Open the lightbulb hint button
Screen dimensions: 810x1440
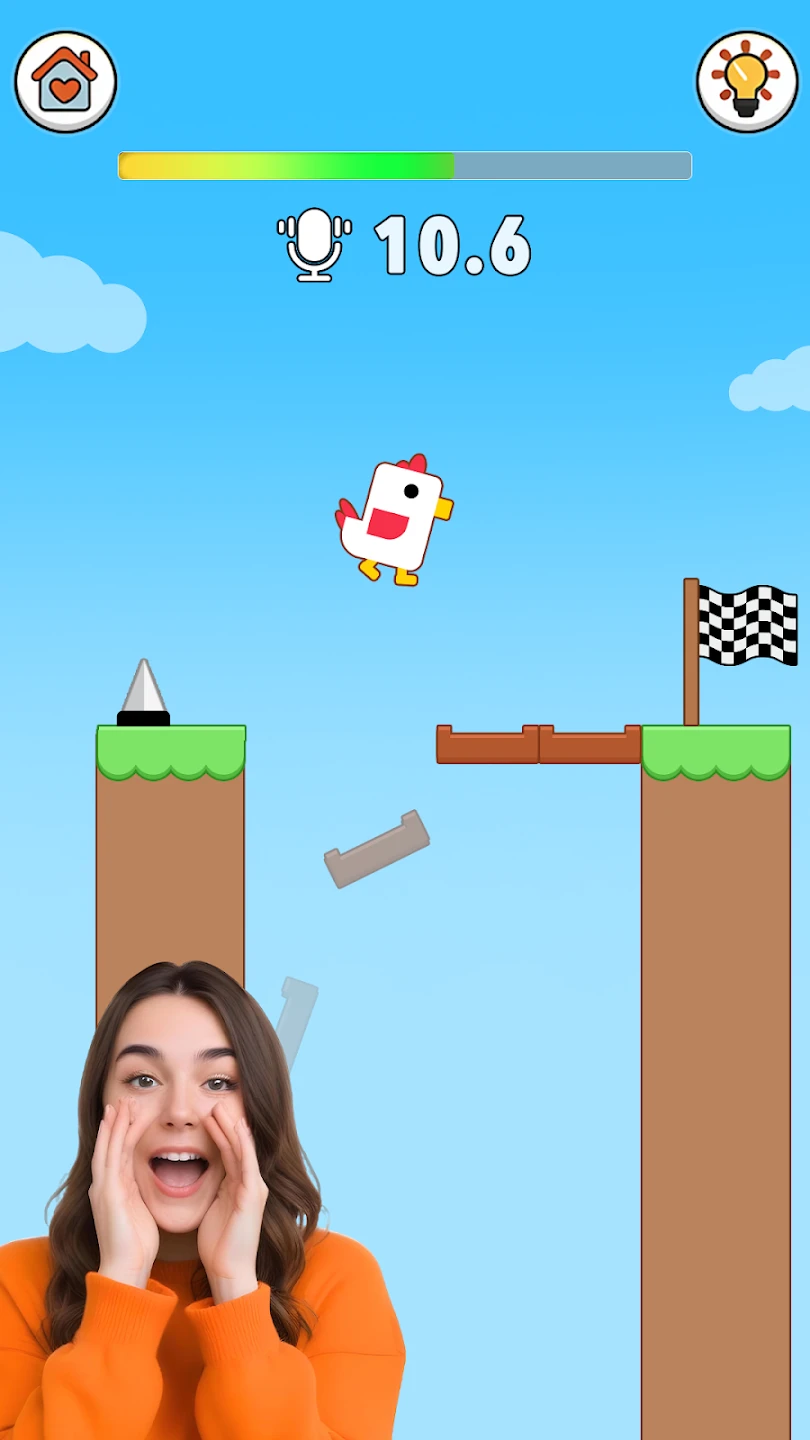746,81
